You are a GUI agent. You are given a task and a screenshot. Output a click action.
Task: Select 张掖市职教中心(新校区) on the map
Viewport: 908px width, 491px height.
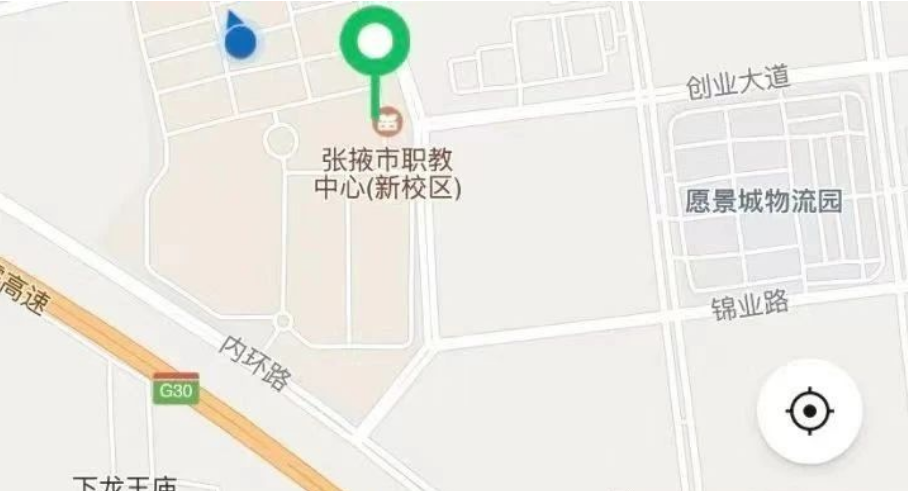tap(387, 172)
